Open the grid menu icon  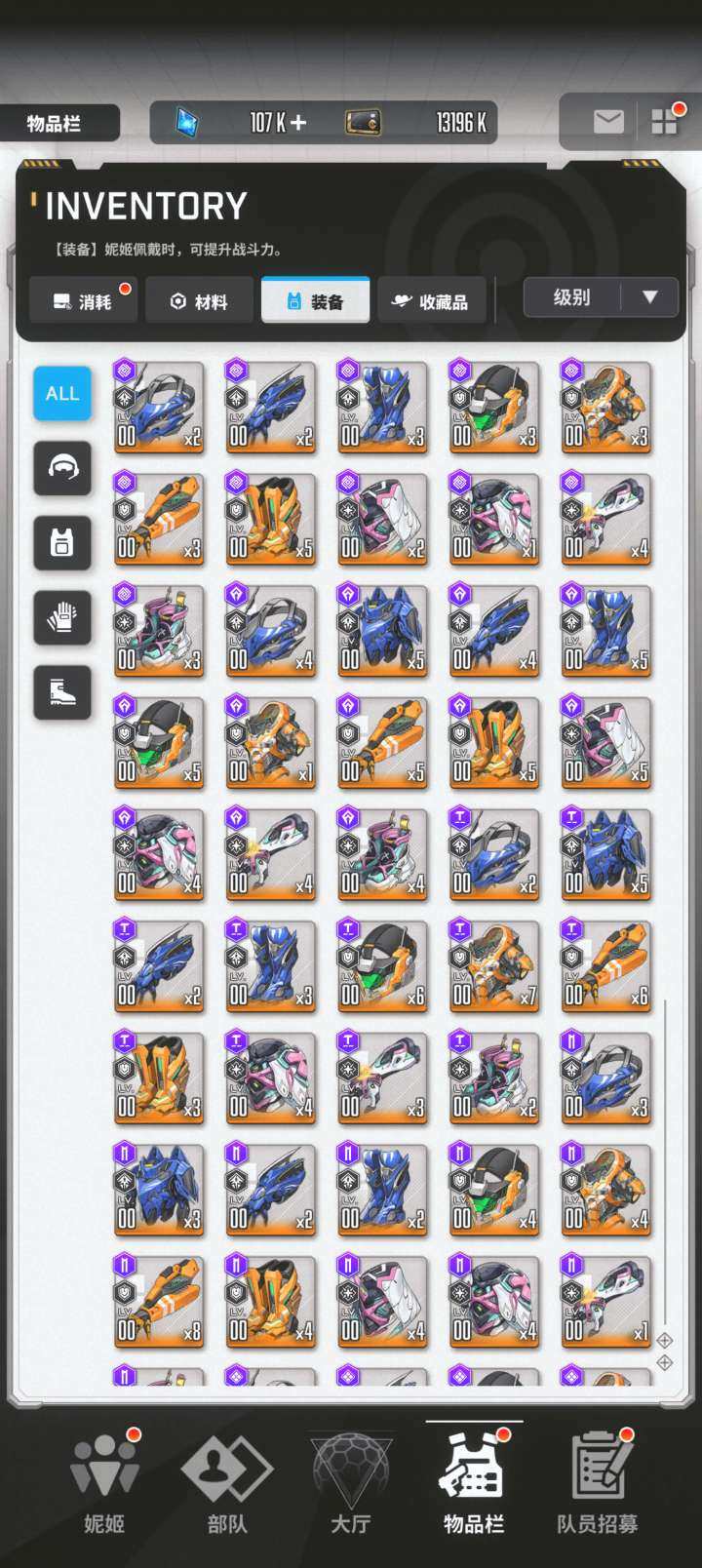click(x=665, y=122)
